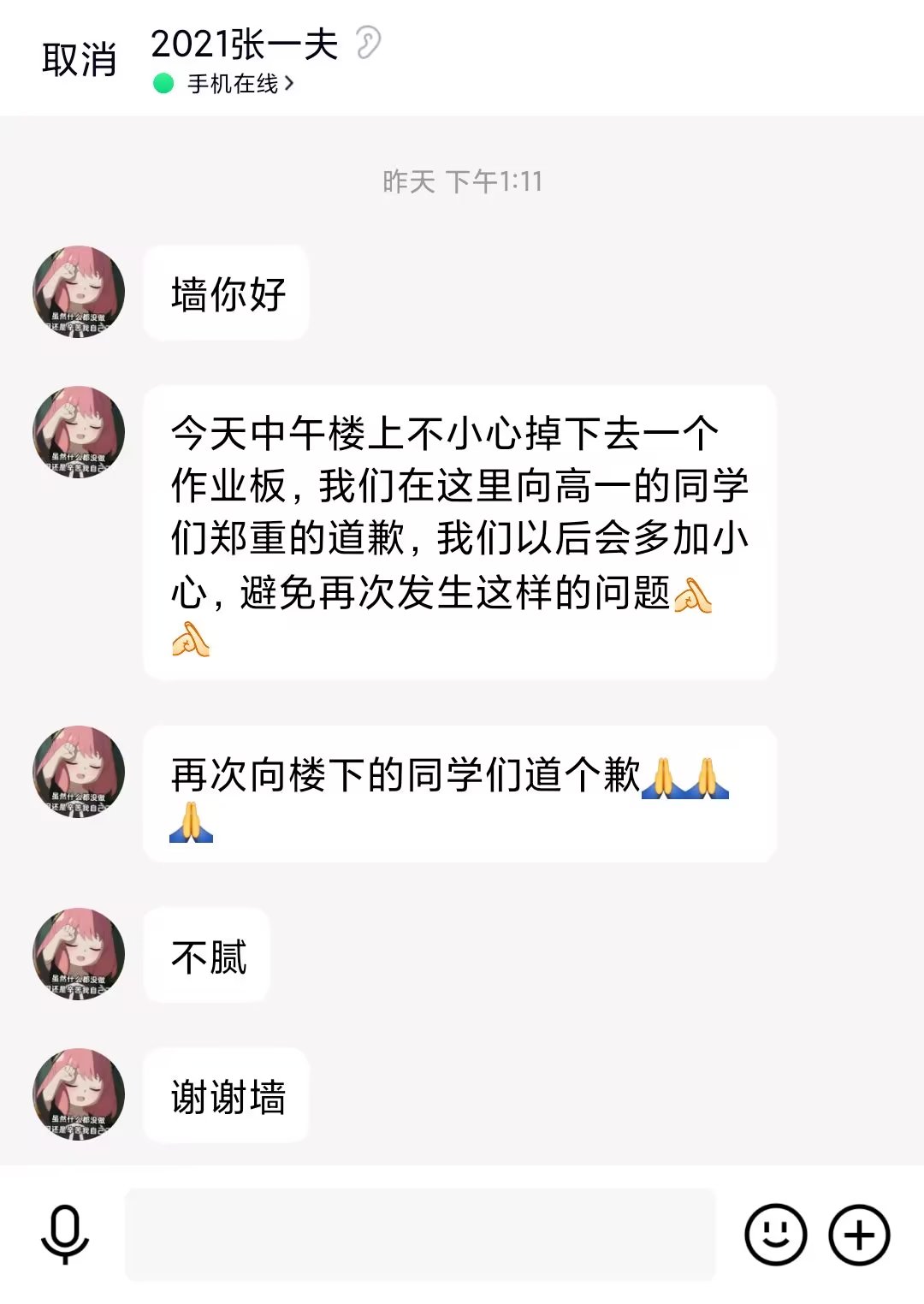
Task: Tap the voice input microphone icon
Action: (x=65, y=1234)
